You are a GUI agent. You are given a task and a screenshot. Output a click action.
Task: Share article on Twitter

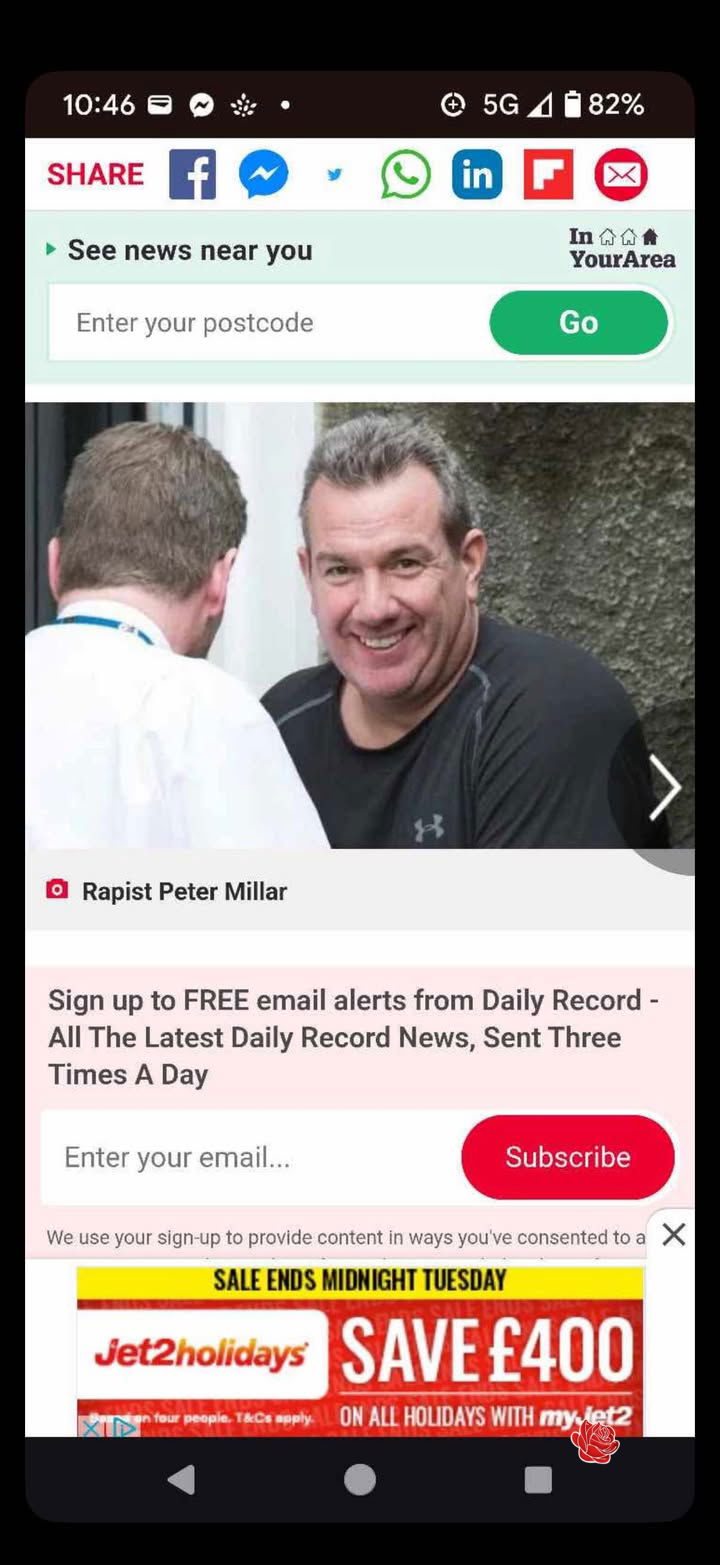tap(334, 174)
